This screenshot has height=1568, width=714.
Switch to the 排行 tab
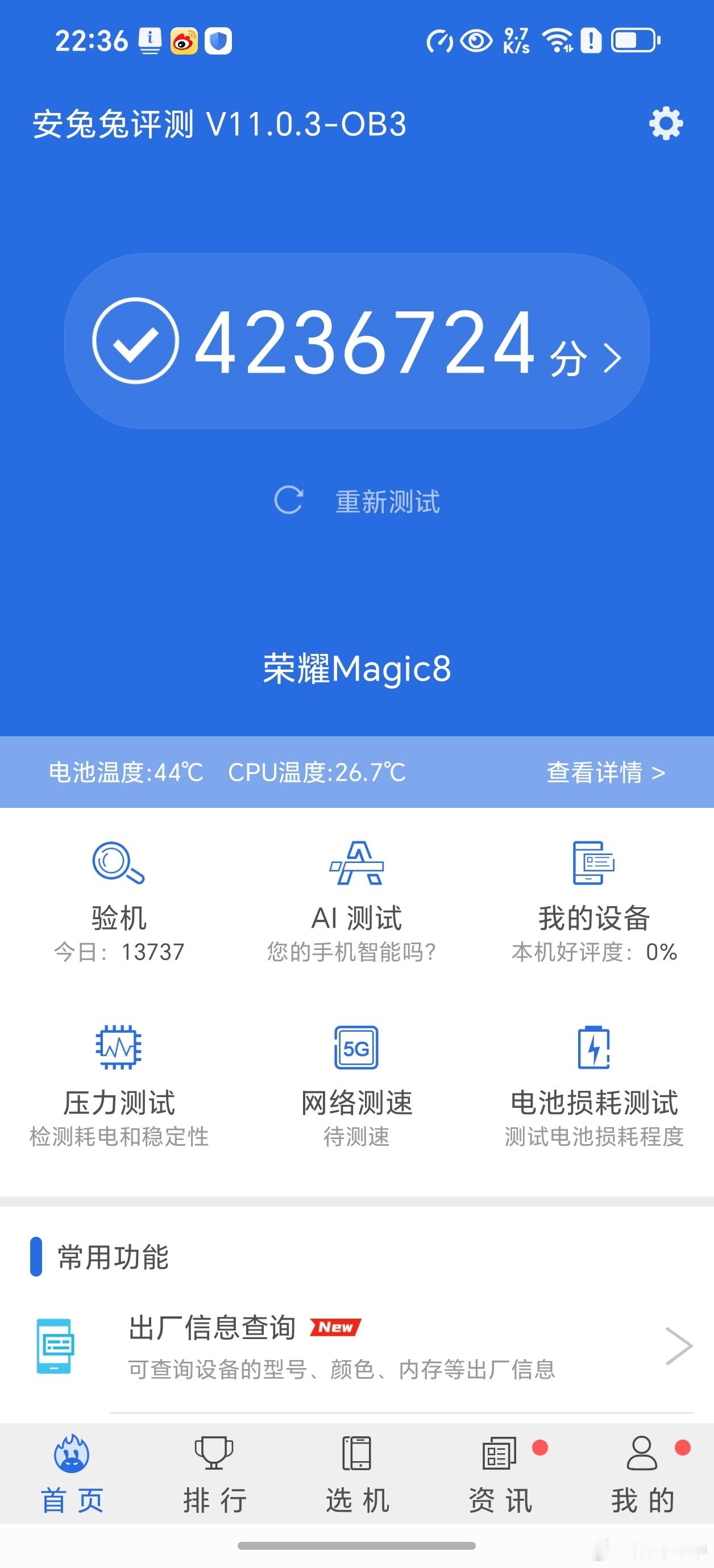[214, 1474]
